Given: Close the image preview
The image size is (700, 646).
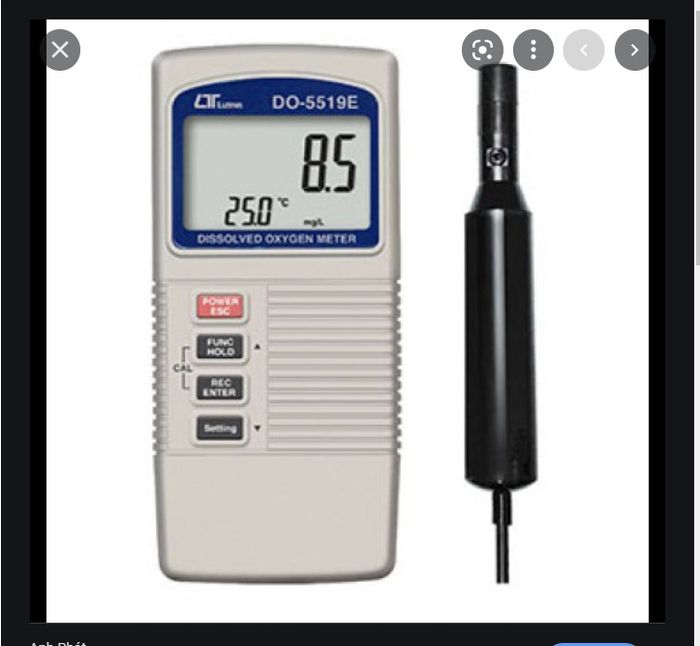Looking at the screenshot, I should [x=60, y=50].
